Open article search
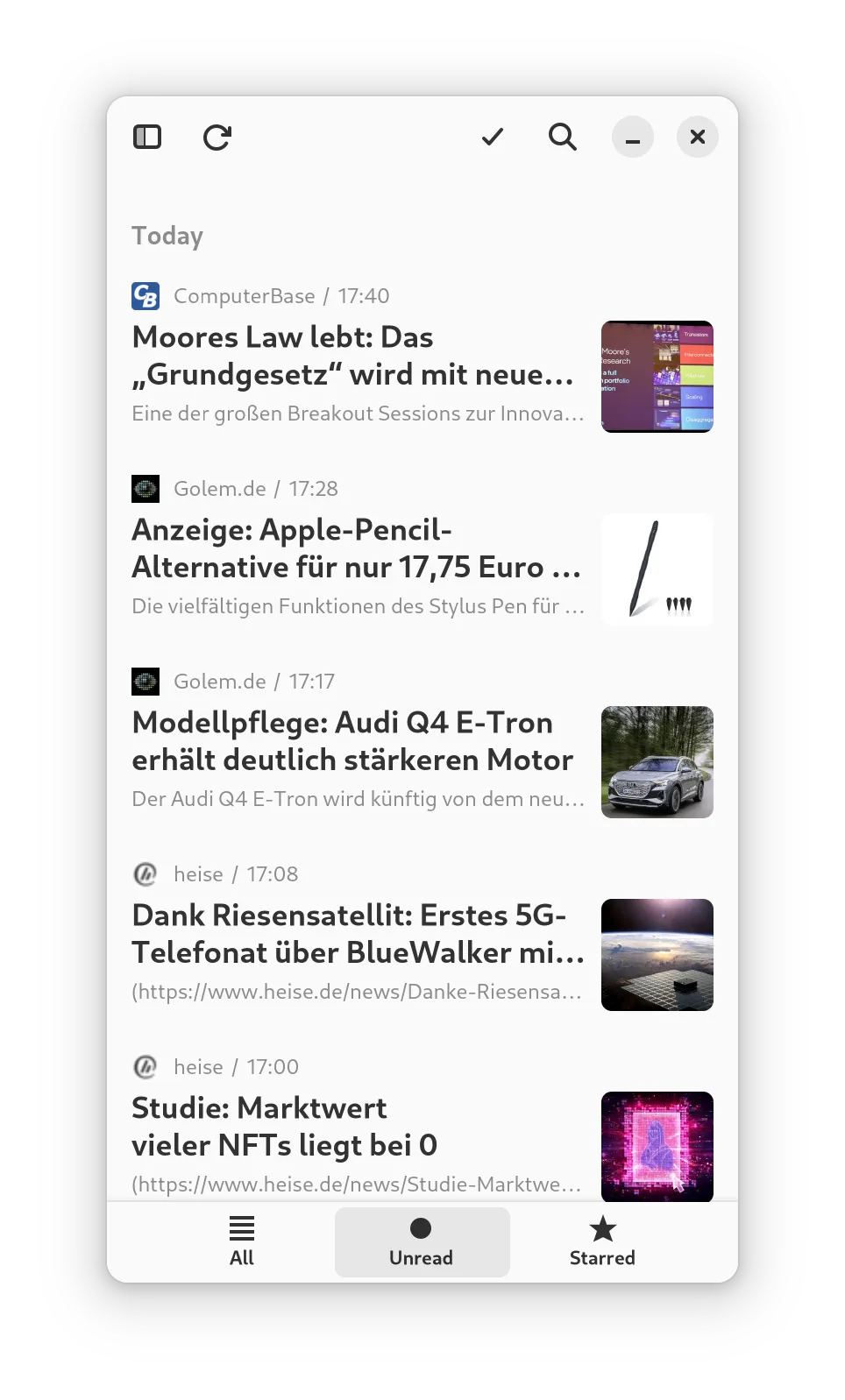Screen dimensions: 845x1400 coord(563,138)
